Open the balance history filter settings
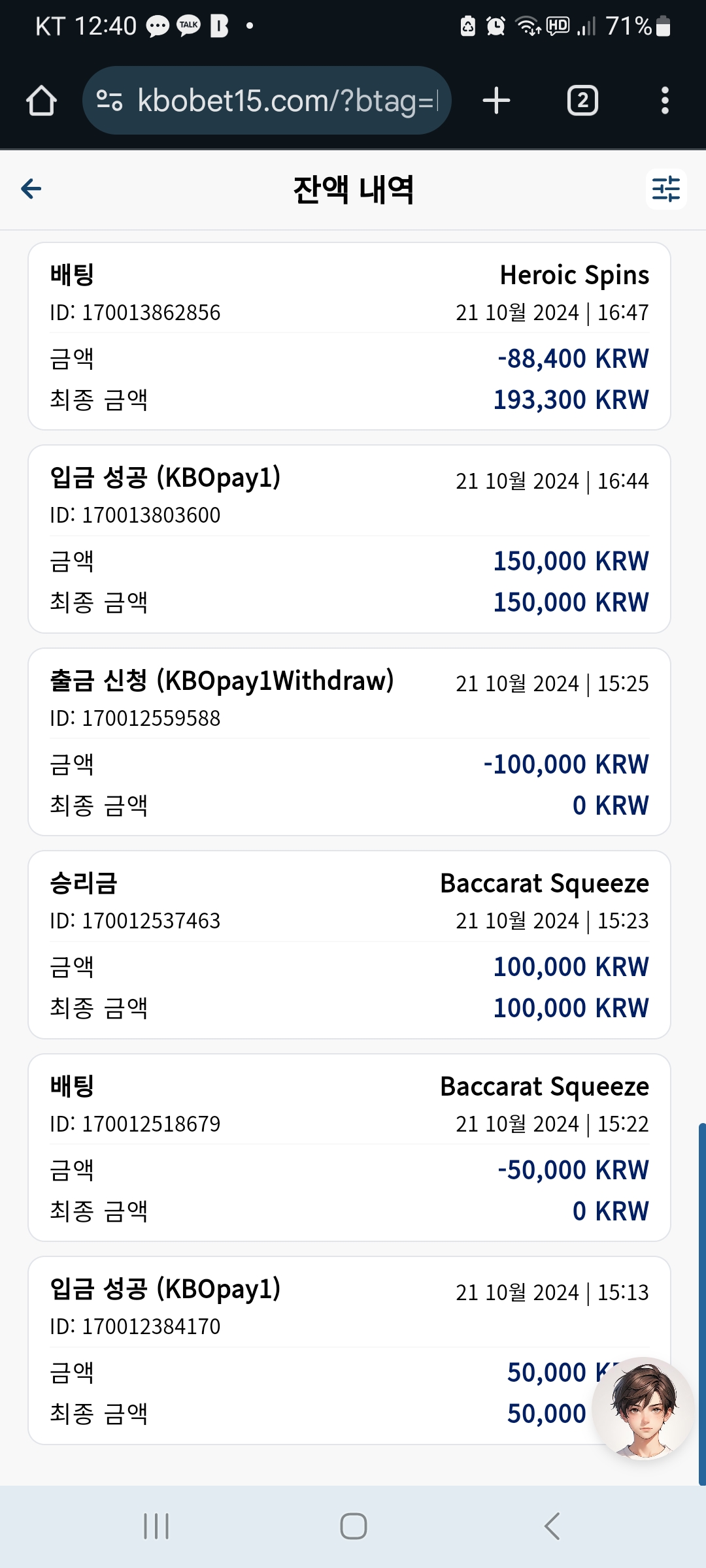 pyautogui.click(x=666, y=189)
